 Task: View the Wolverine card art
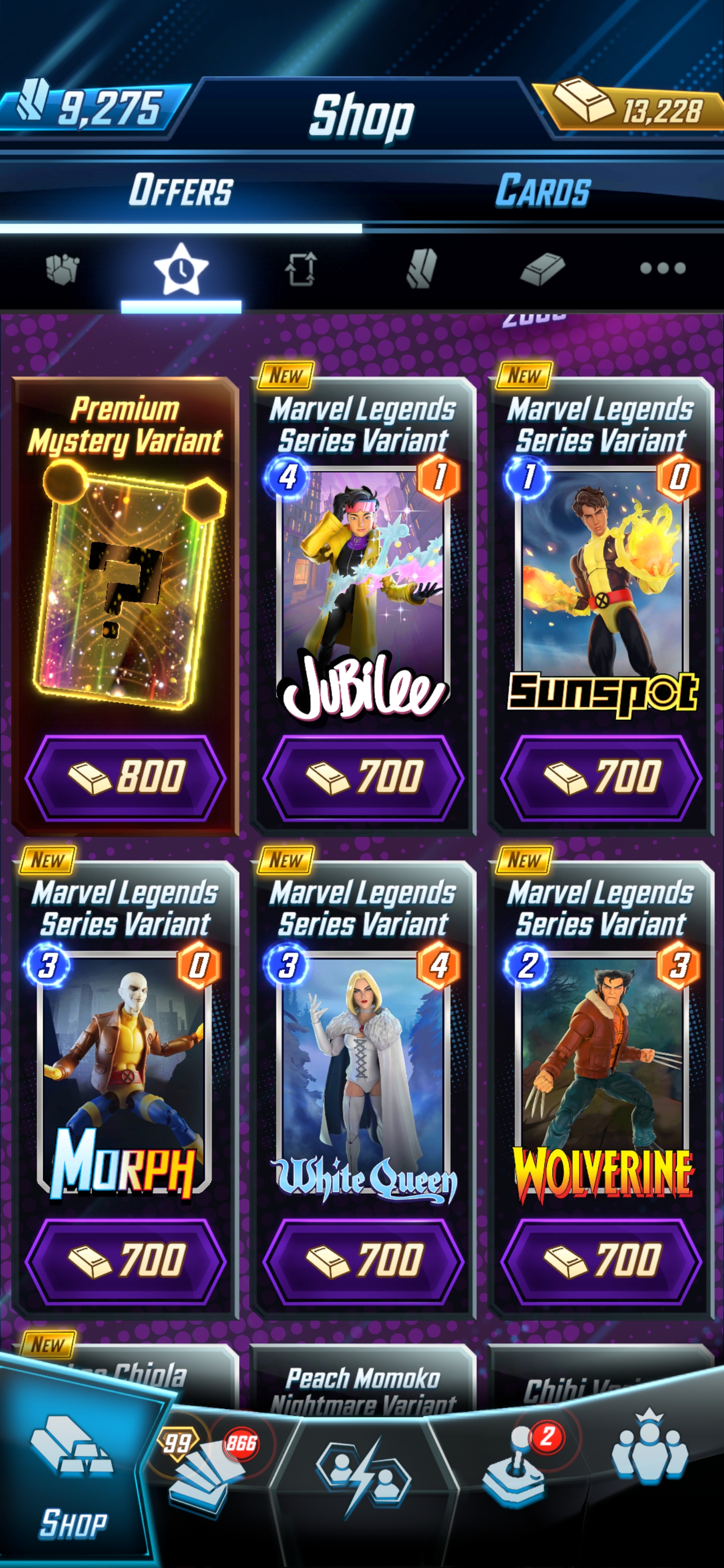click(602, 1059)
